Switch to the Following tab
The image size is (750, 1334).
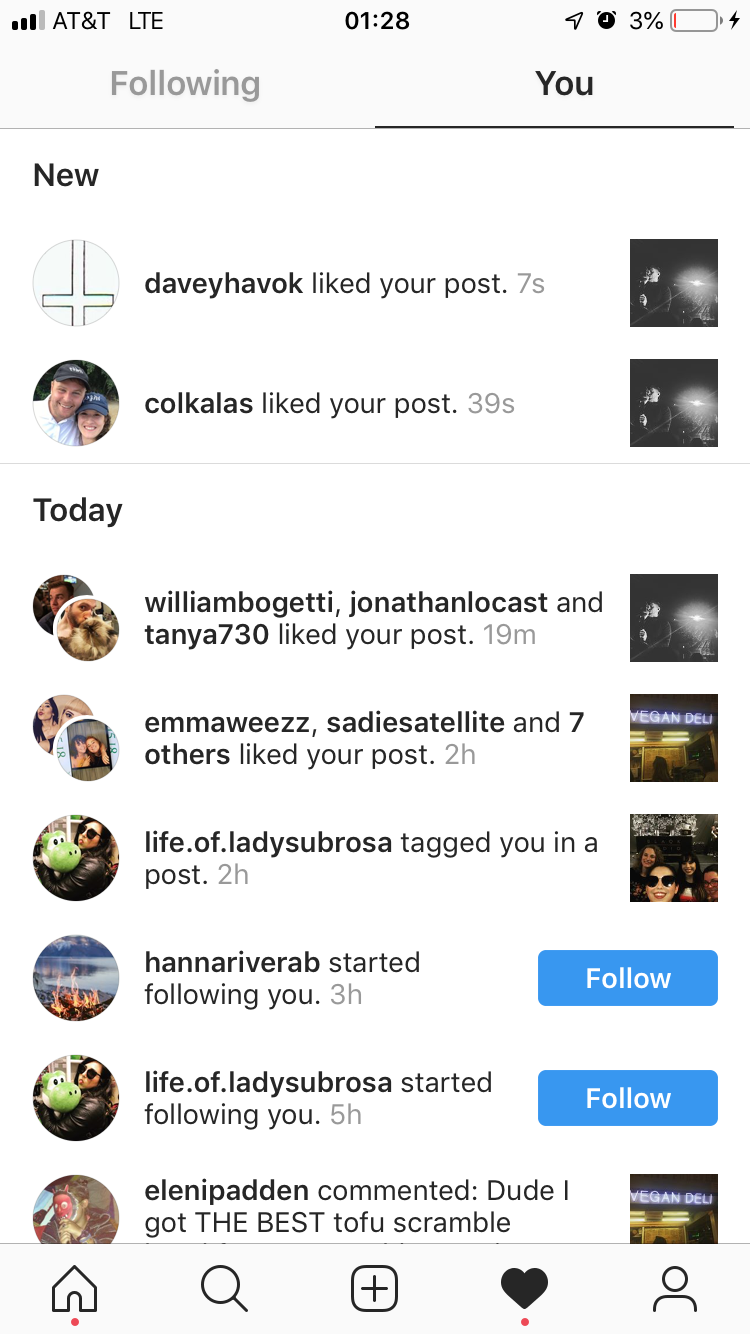185,84
